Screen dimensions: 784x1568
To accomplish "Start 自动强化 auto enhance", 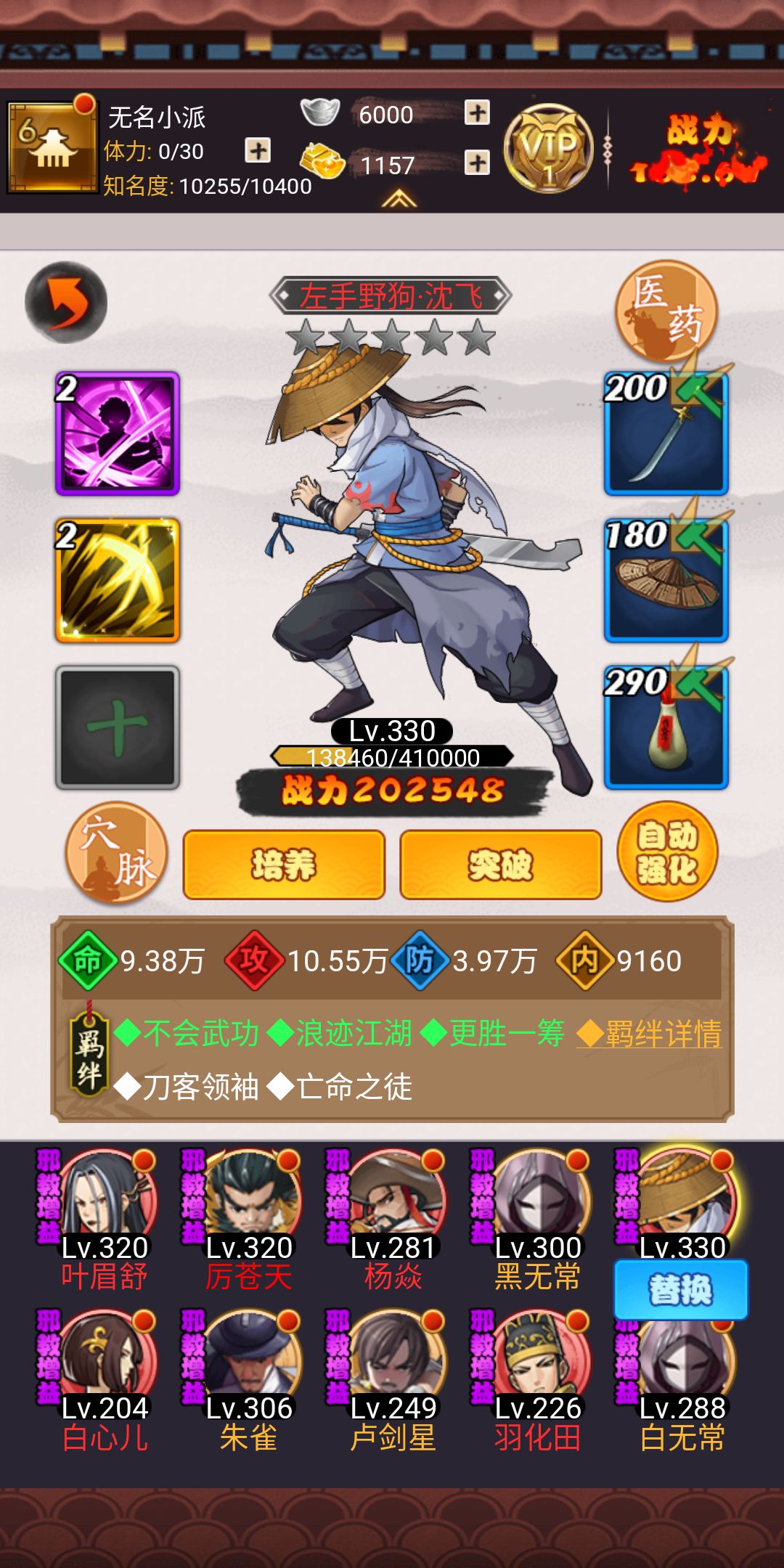I will pos(667,852).
